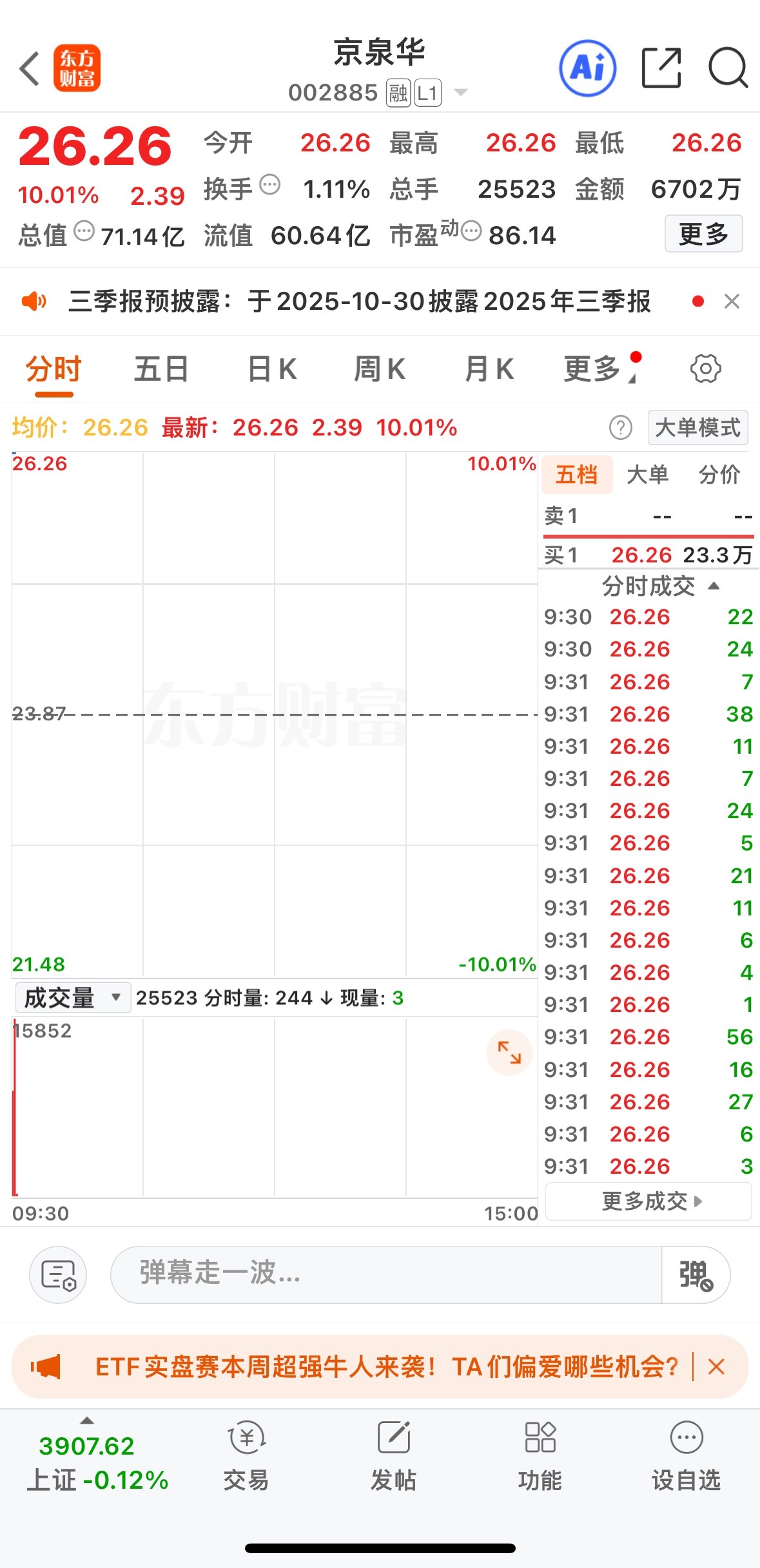Open the AI assistant icon
This screenshot has width=760, height=1568.
(x=587, y=68)
